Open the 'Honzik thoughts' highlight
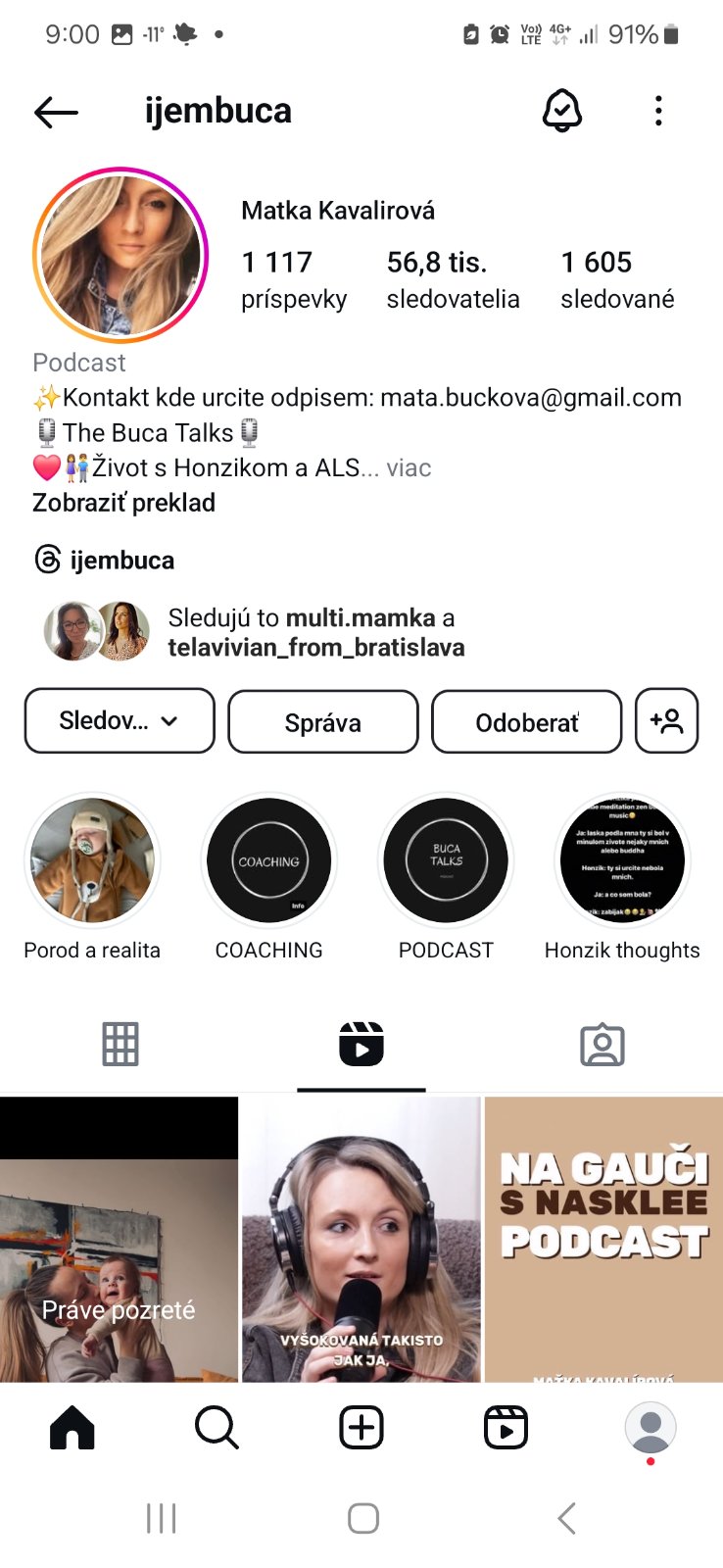The height and width of the screenshot is (1568, 723). pyautogui.click(x=622, y=861)
